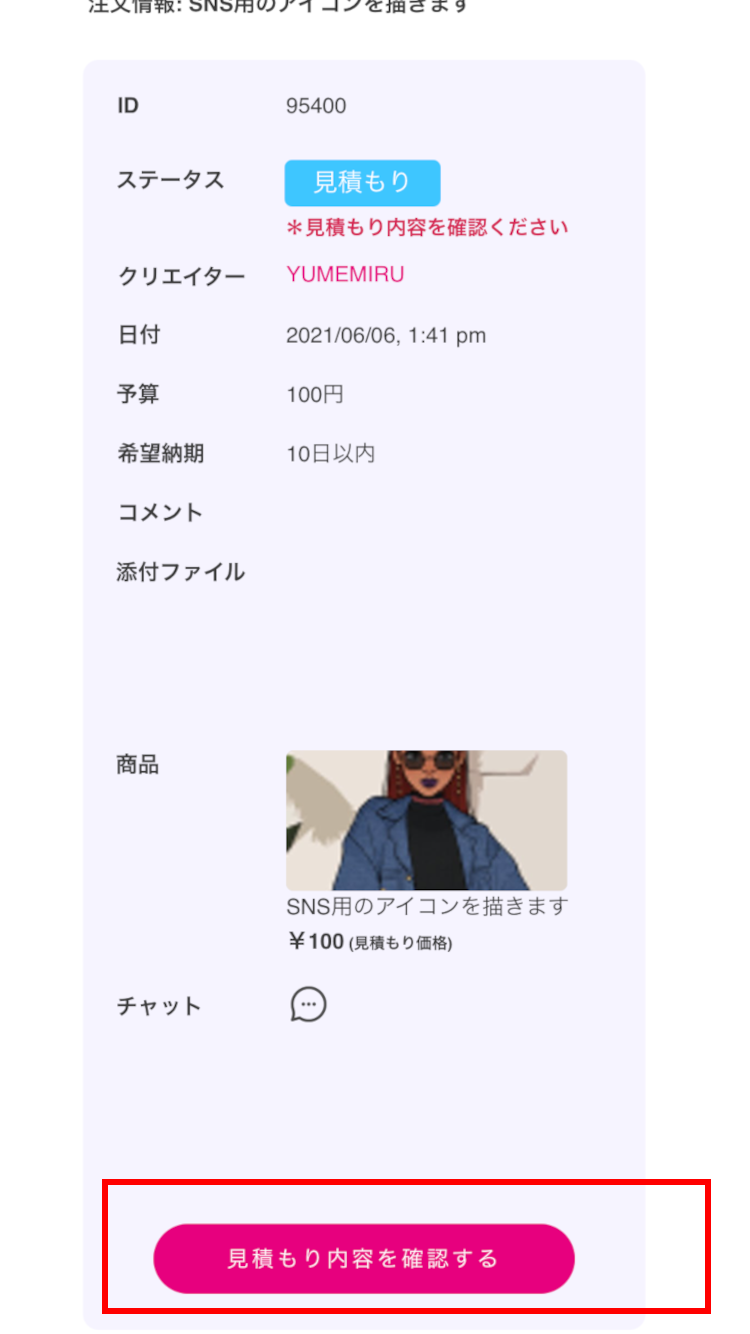
Task: Open the chat speech bubble icon
Action: pyautogui.click(x=308, y=1004)
